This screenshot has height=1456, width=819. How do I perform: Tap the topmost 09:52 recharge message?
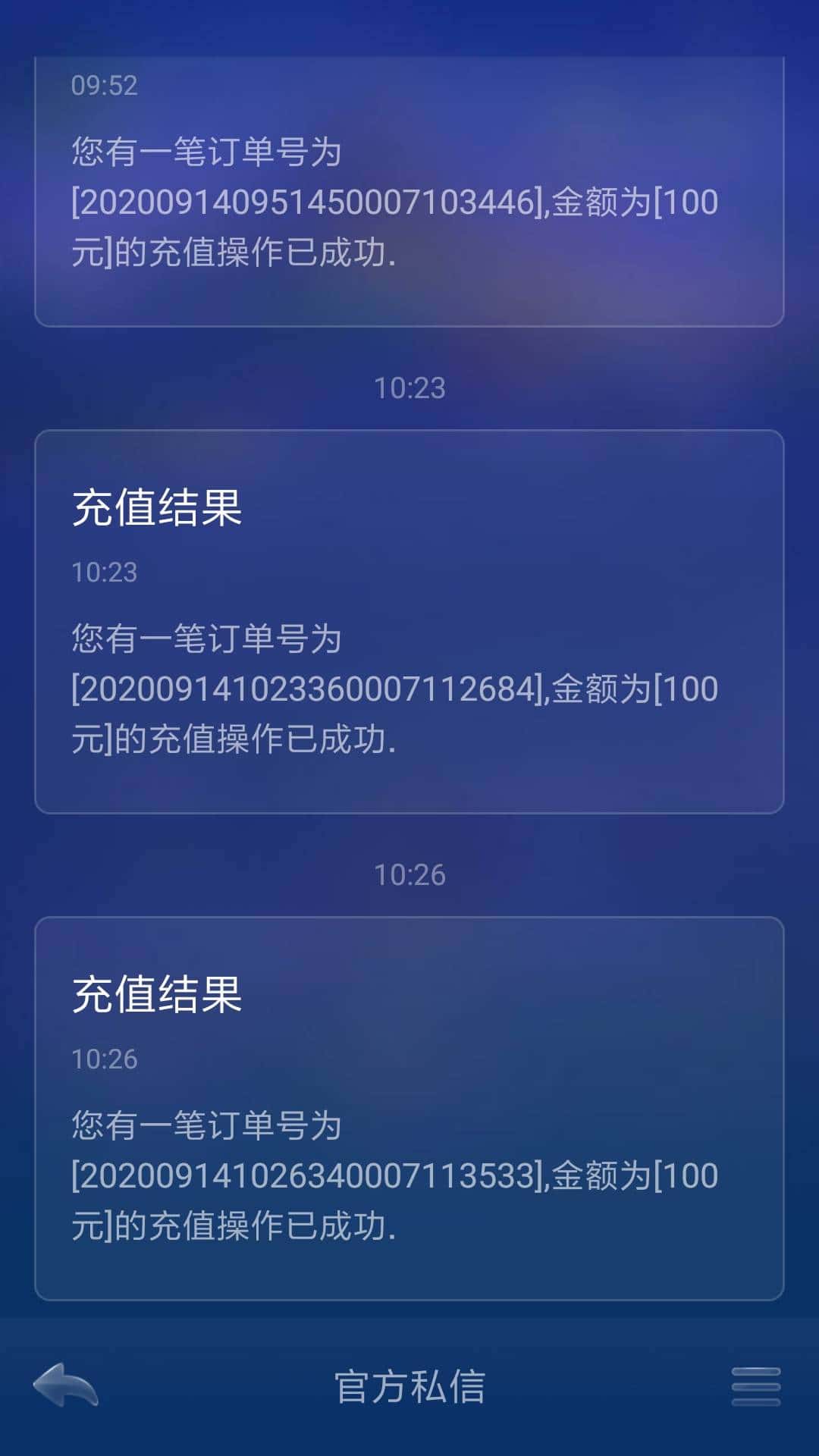click(x=409, y=190)
